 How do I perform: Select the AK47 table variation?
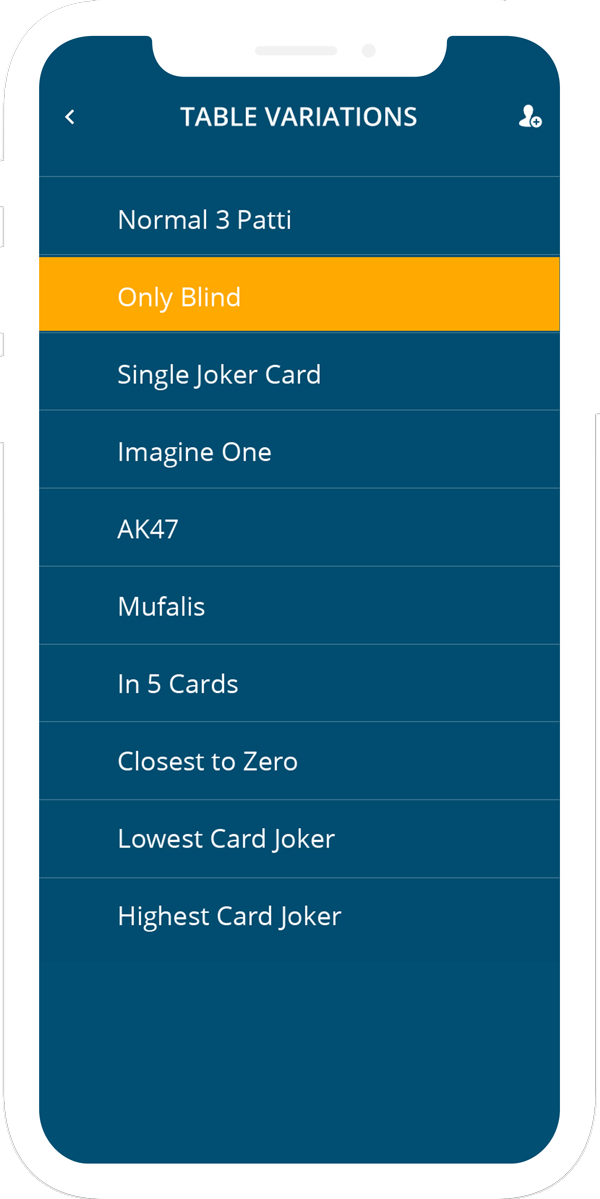[x=148, y=529]
